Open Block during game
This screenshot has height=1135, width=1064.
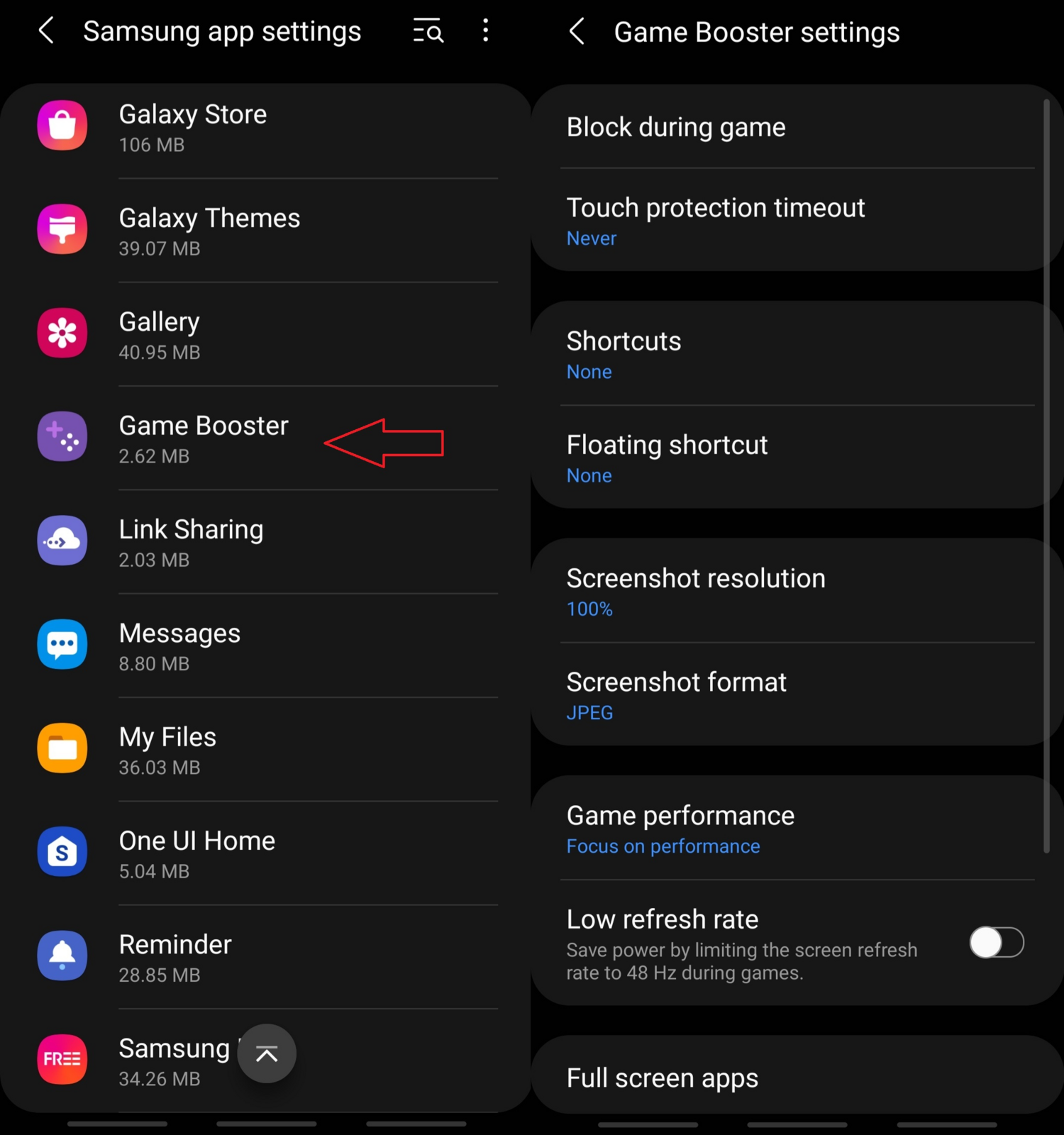(794, 128)
